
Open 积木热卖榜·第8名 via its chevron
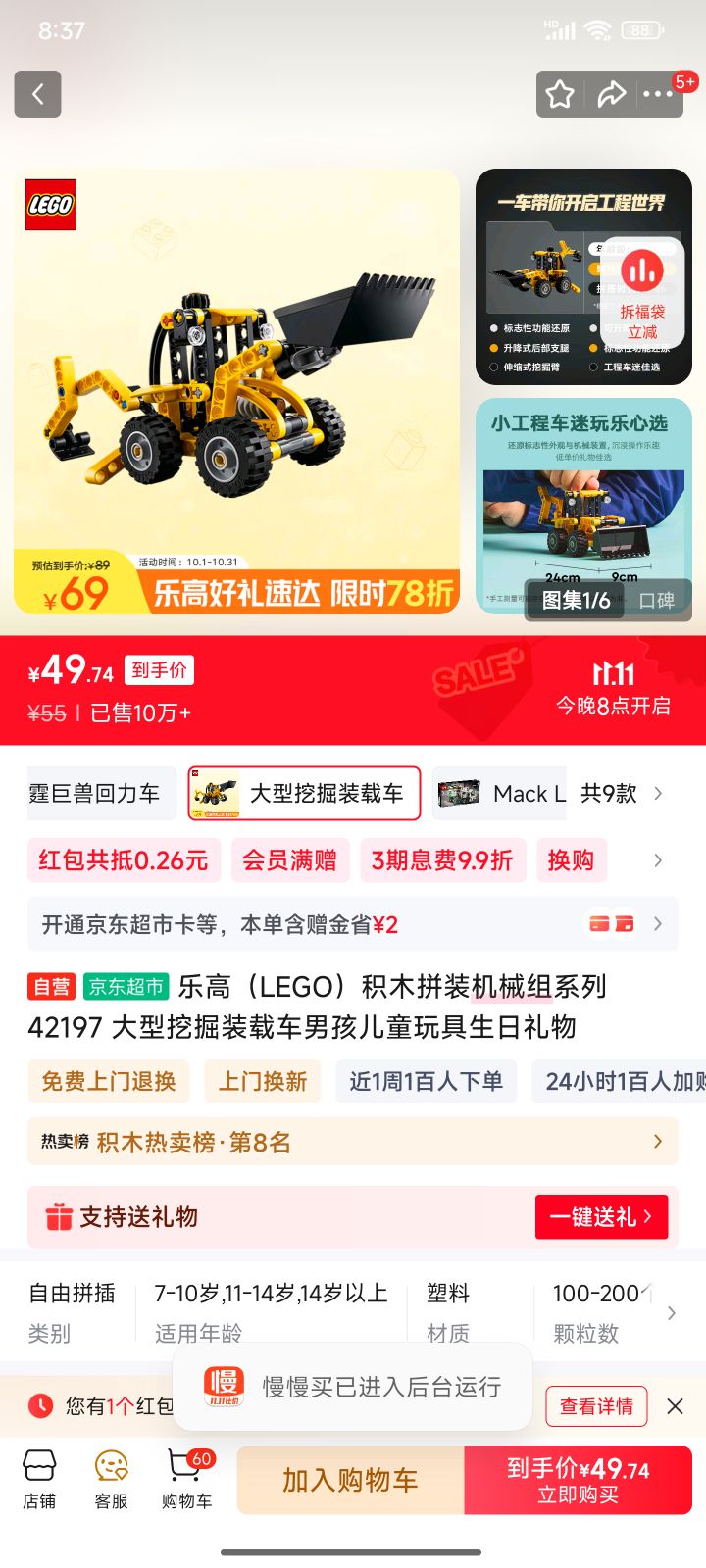coord(658,1141)
